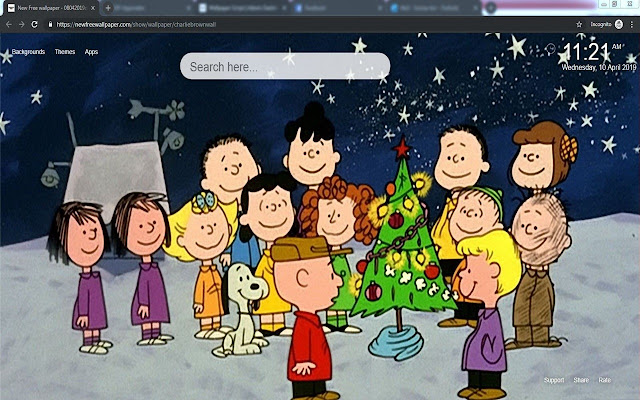The width and height of the screenshot is (640, 400).
Task: Select the Share link
Action: click(x=581, y=380)
